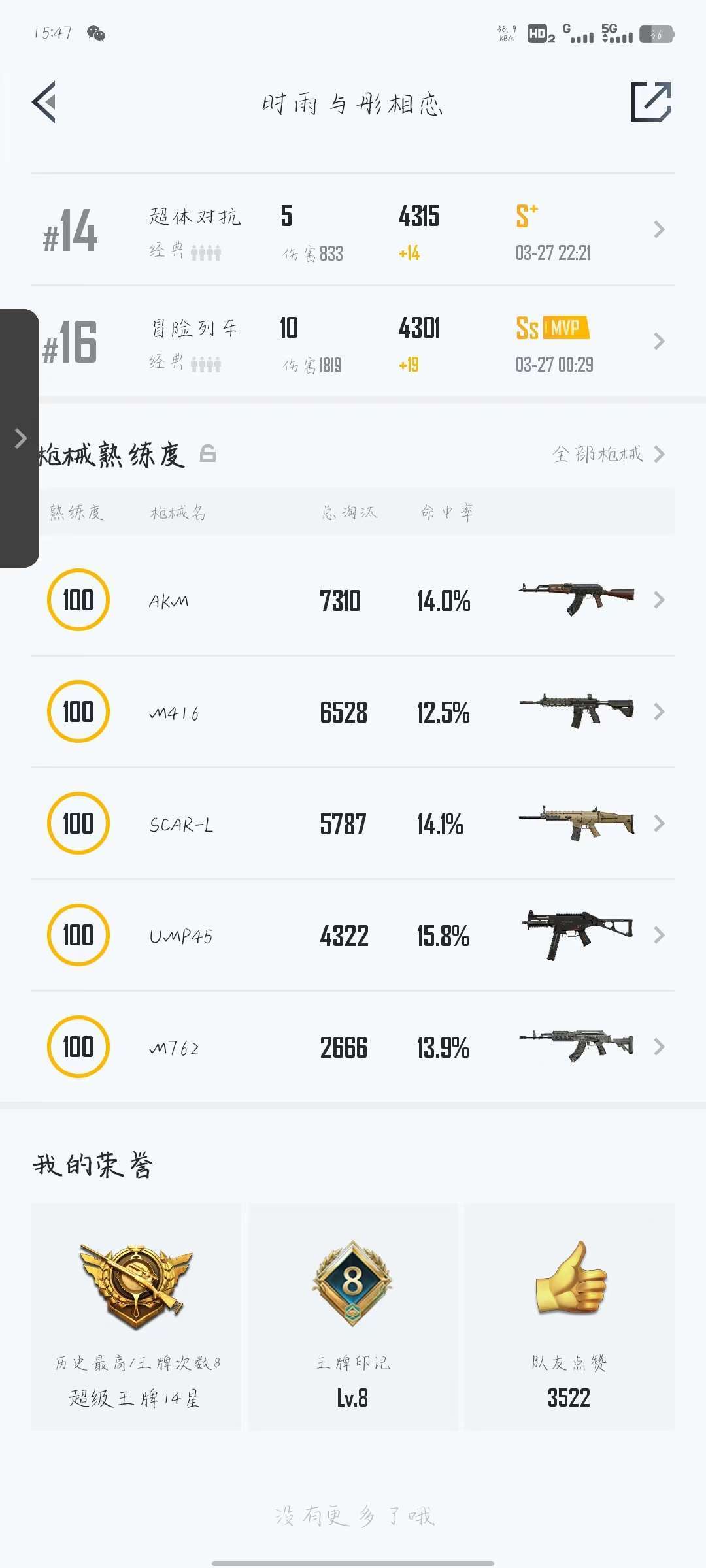Go back using the top-left arrow
The width and height of the screenshot is (706, 1568).
click(x=44, y=102)
